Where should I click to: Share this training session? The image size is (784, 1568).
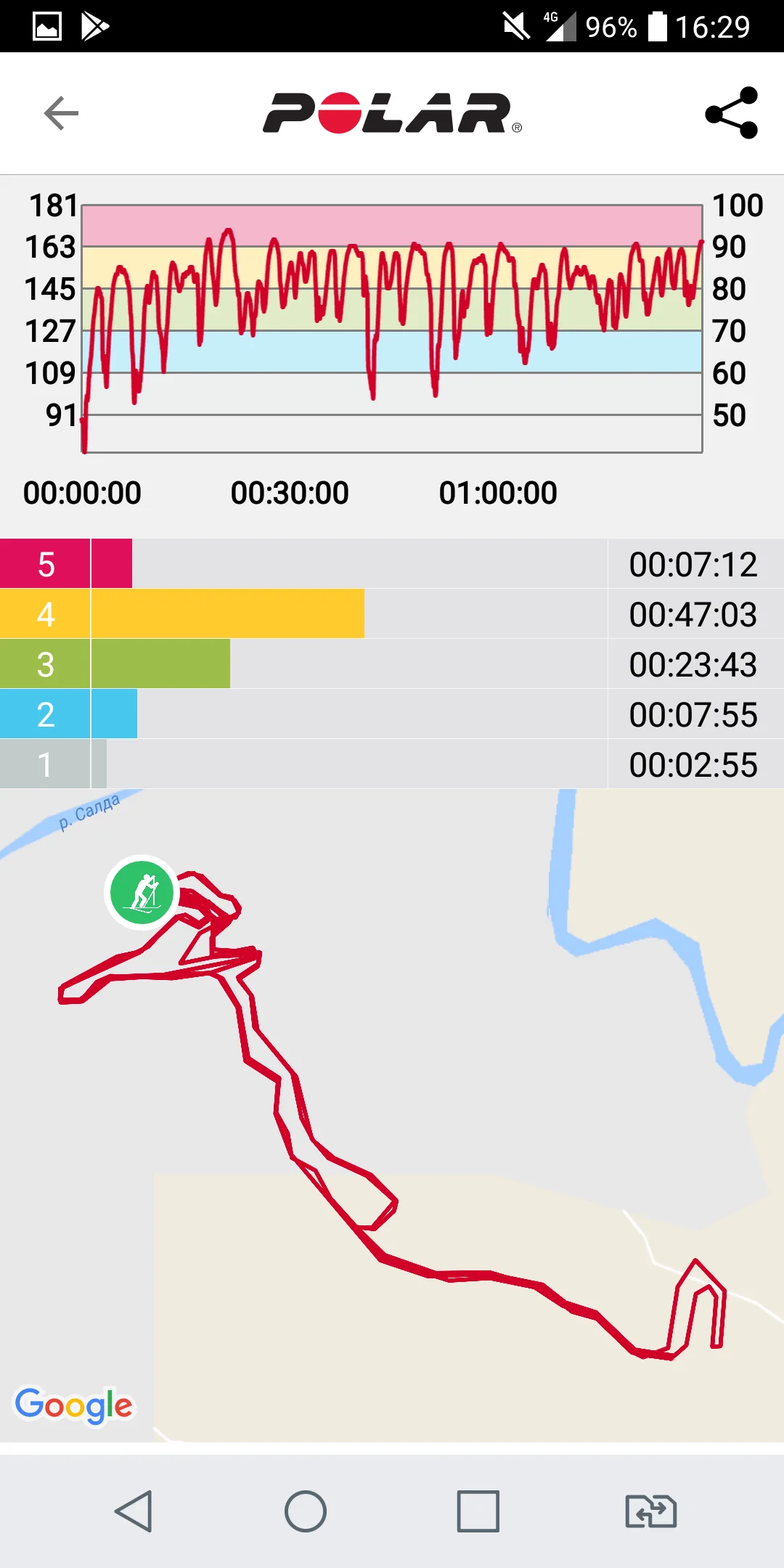click(x=732, y=113)
